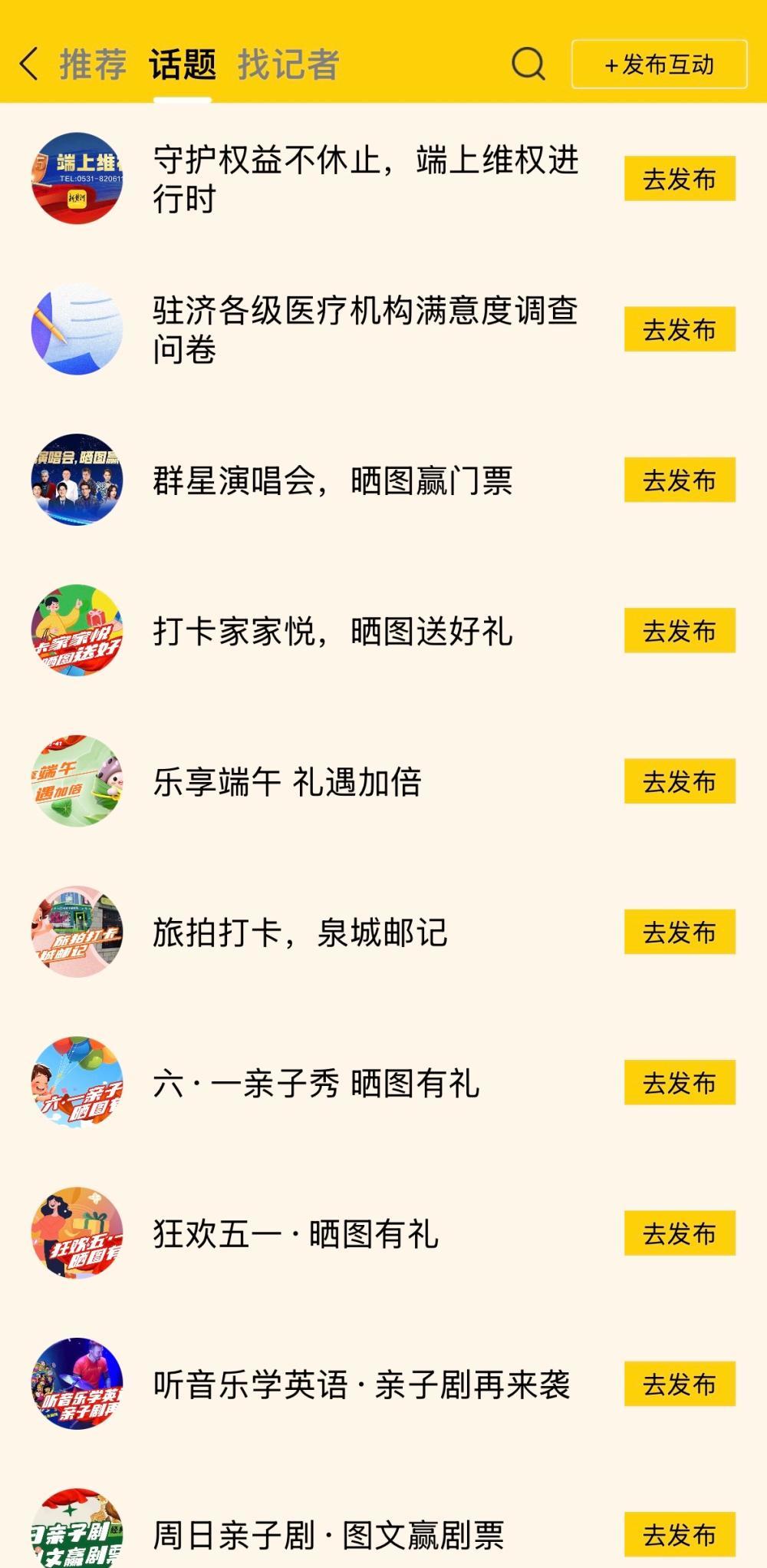Tap 去发布 for 狂欢五一·晒图有礼
767x1568 pixels.
680,1233
